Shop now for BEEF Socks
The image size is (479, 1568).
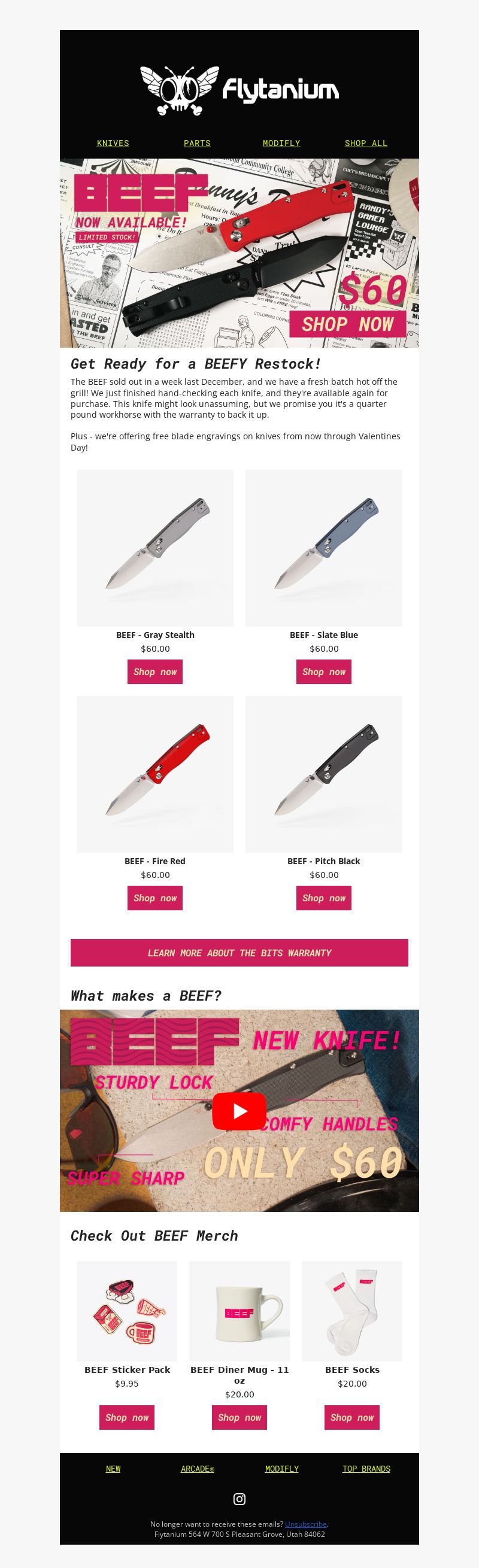point(352,1418)
